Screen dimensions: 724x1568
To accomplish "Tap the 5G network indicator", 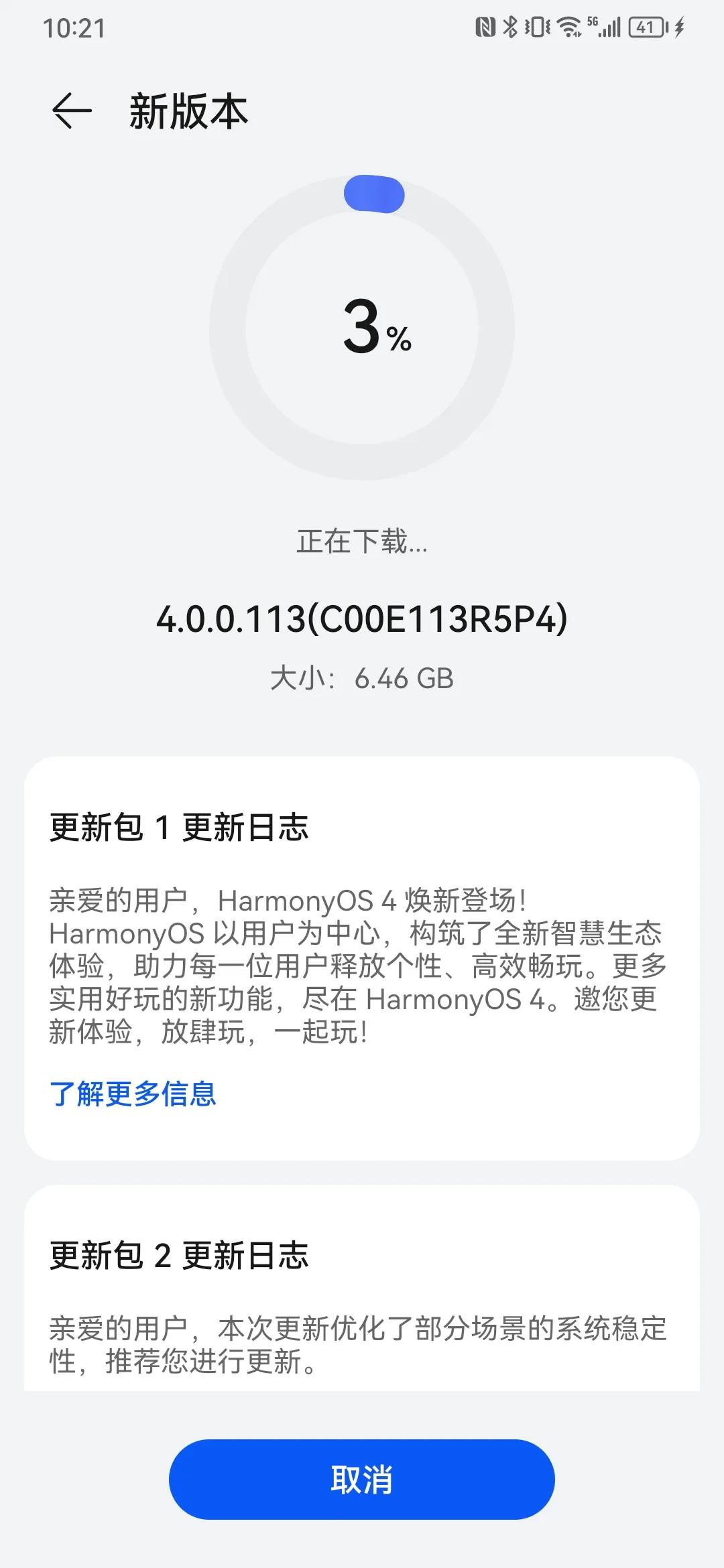I will pos(593,23).
